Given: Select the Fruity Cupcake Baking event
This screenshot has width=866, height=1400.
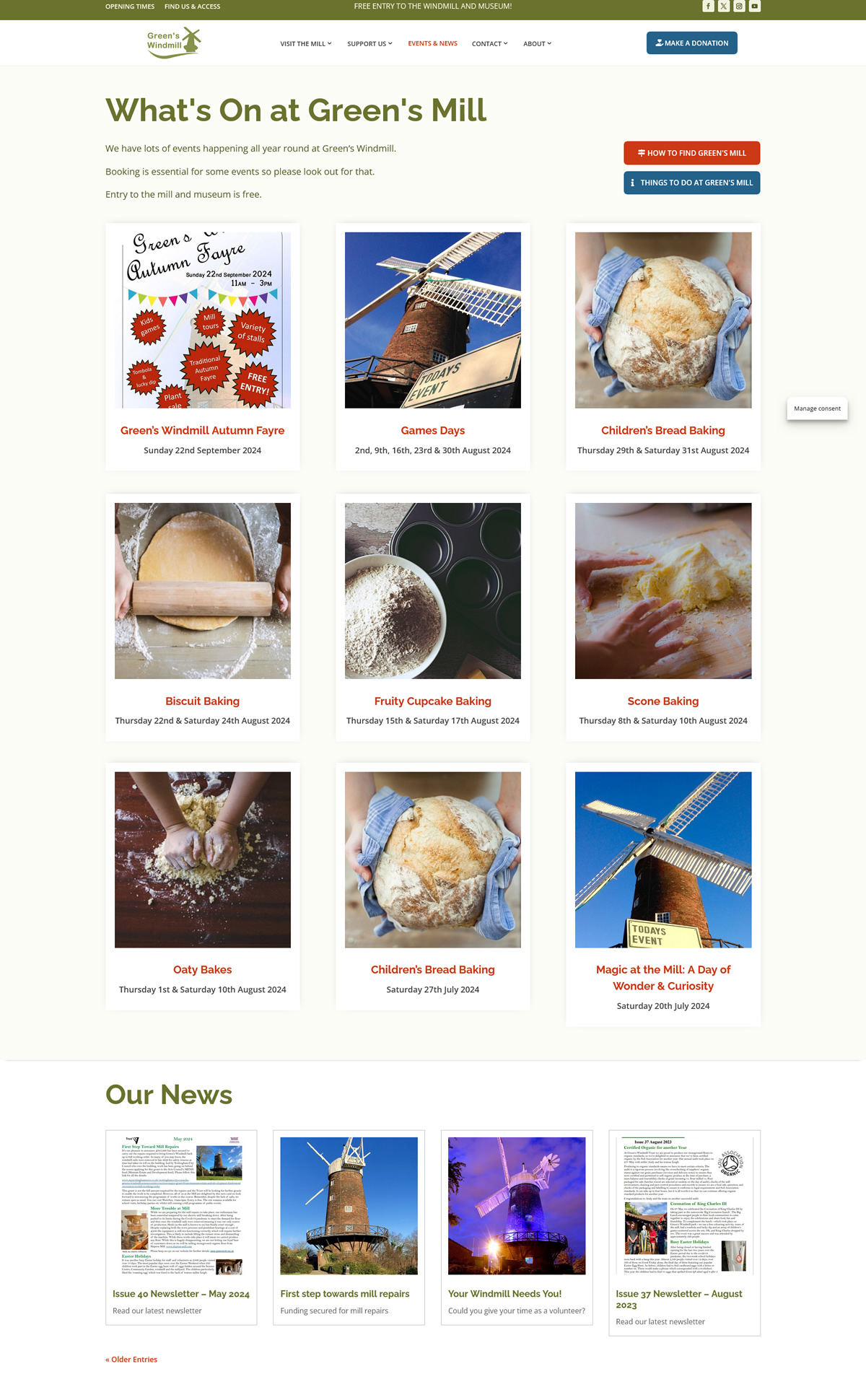Looking at the screenshot, I should pyautogui.click(x=432, y=701).
